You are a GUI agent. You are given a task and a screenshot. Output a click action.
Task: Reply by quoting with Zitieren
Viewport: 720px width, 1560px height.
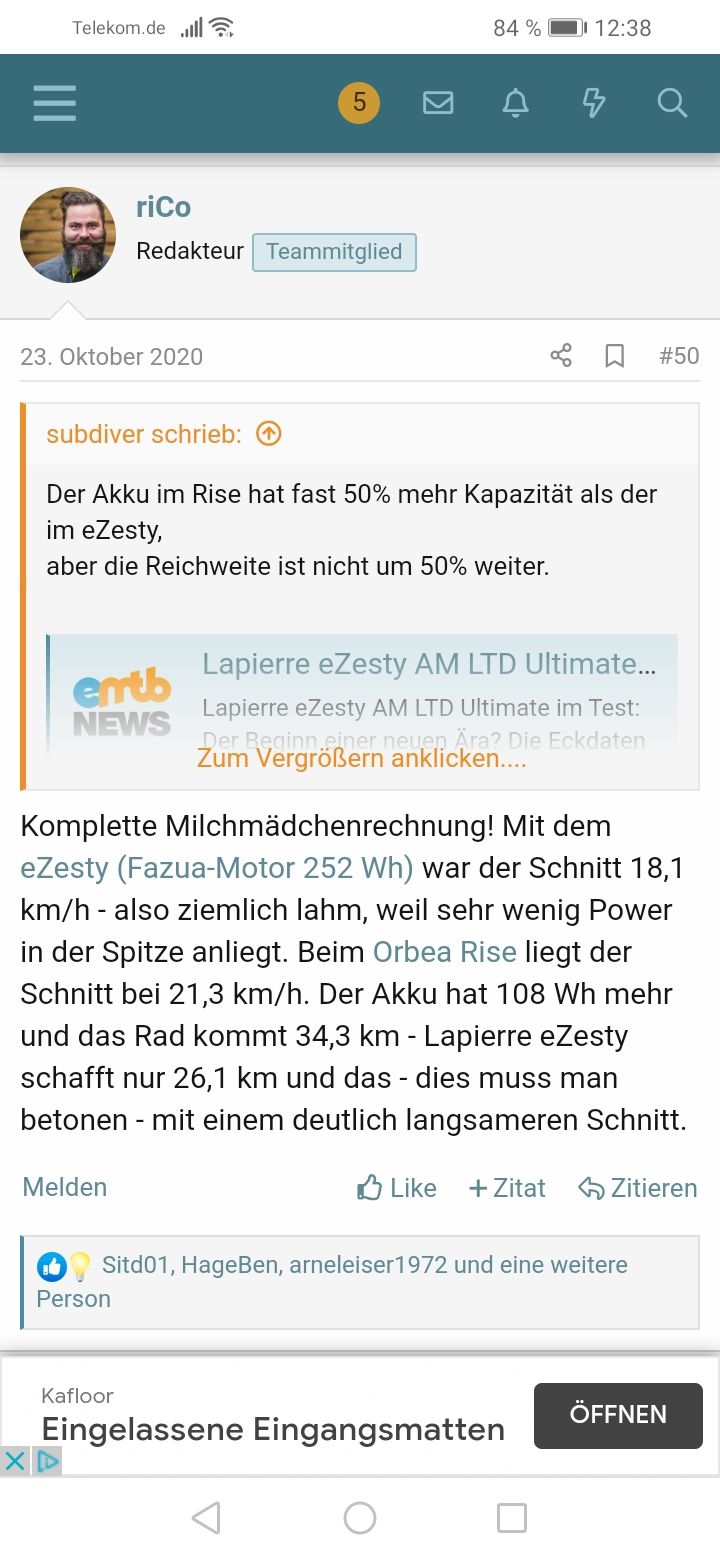pyautogui.click(x=638, y=1188)
